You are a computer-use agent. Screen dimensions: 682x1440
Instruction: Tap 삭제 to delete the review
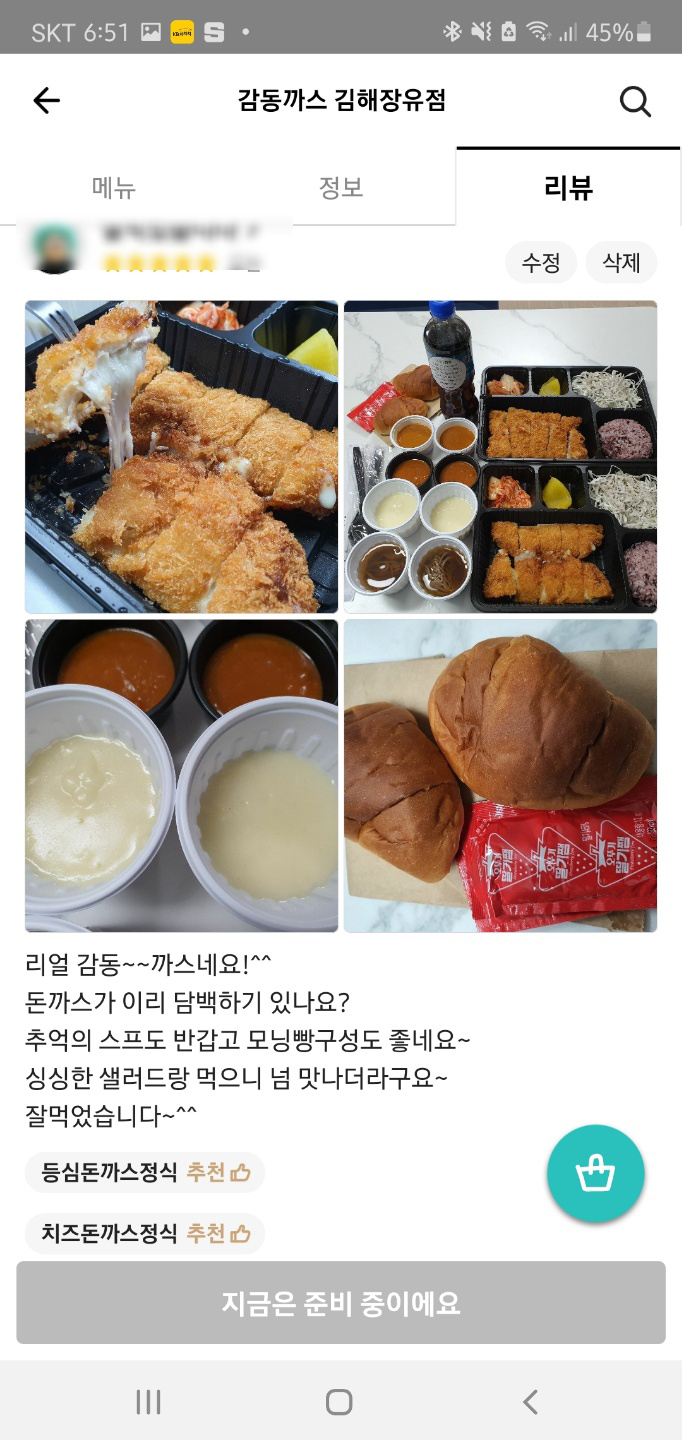point(621,263)
